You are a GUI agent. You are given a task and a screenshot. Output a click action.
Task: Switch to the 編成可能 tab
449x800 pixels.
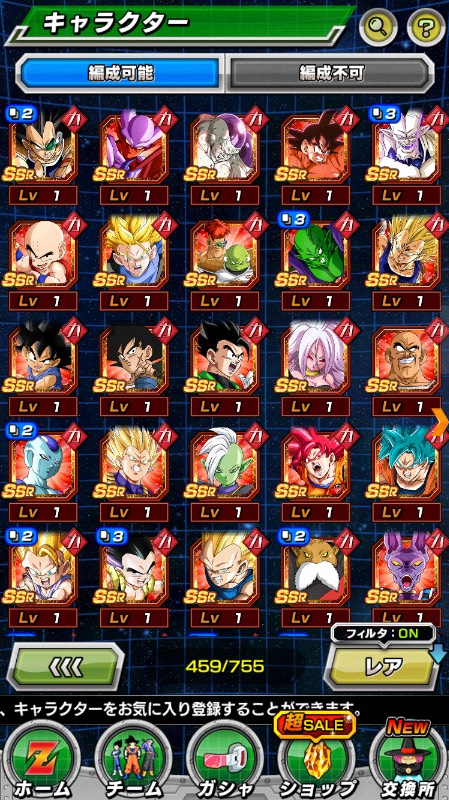[120, 73]
